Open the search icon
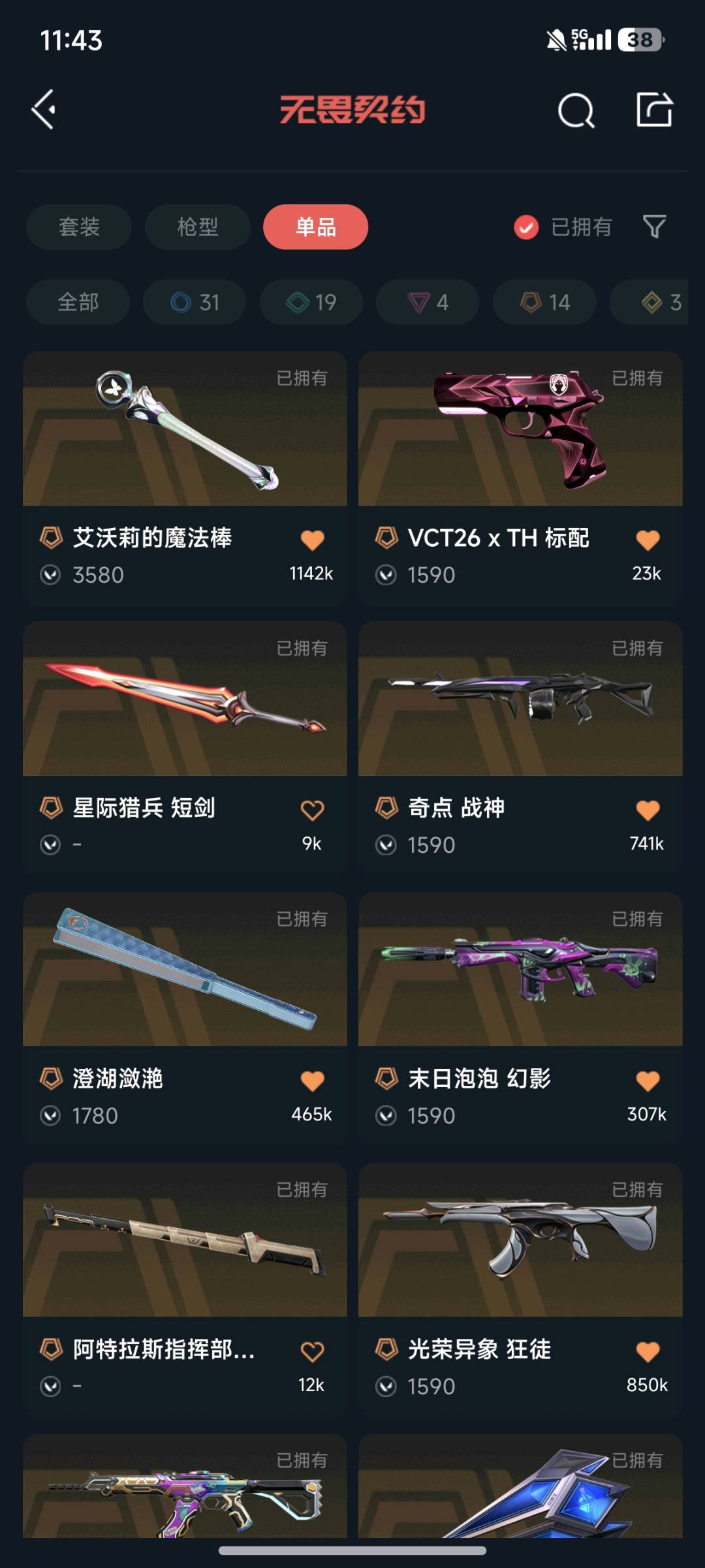705x1568 pixels. coord(576,110)
